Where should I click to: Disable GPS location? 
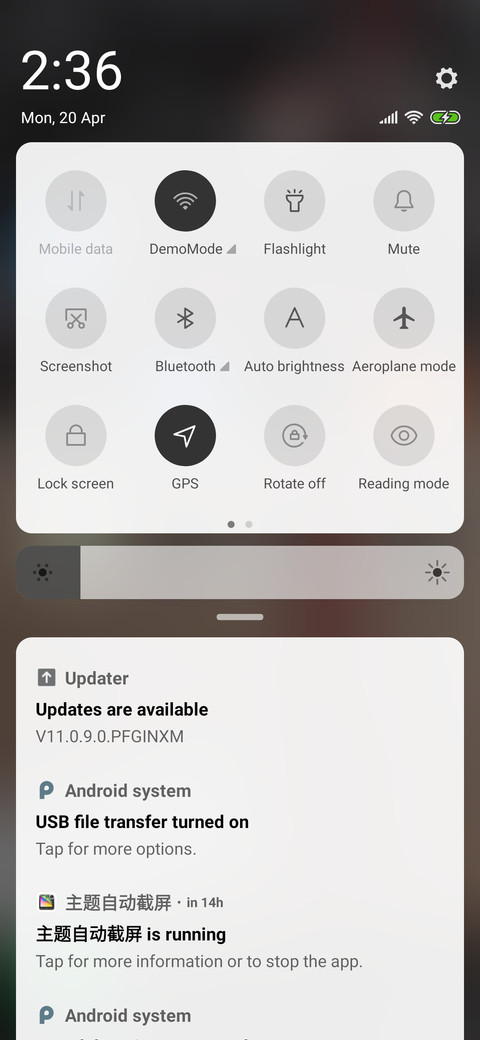185,436
